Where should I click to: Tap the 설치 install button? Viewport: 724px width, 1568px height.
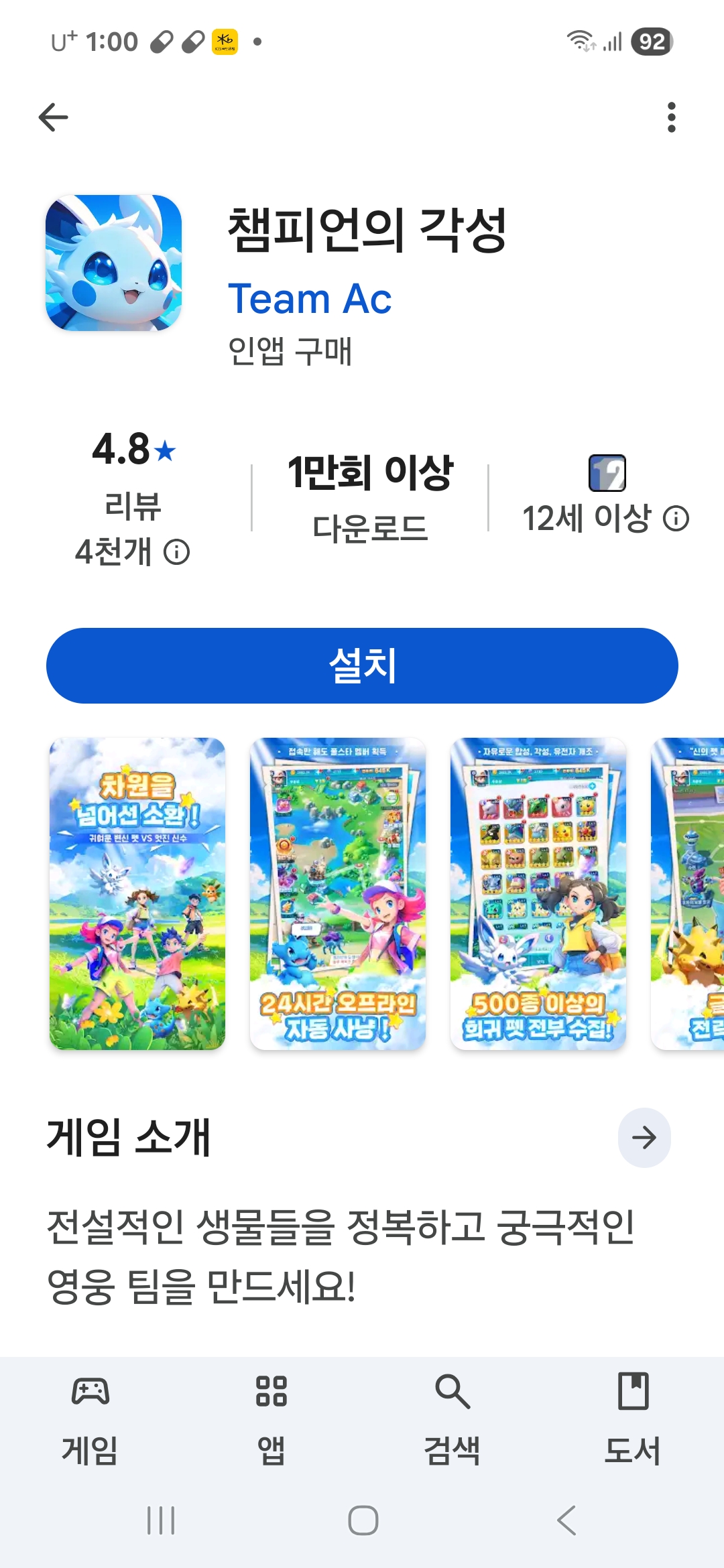(x=362, y=665)
